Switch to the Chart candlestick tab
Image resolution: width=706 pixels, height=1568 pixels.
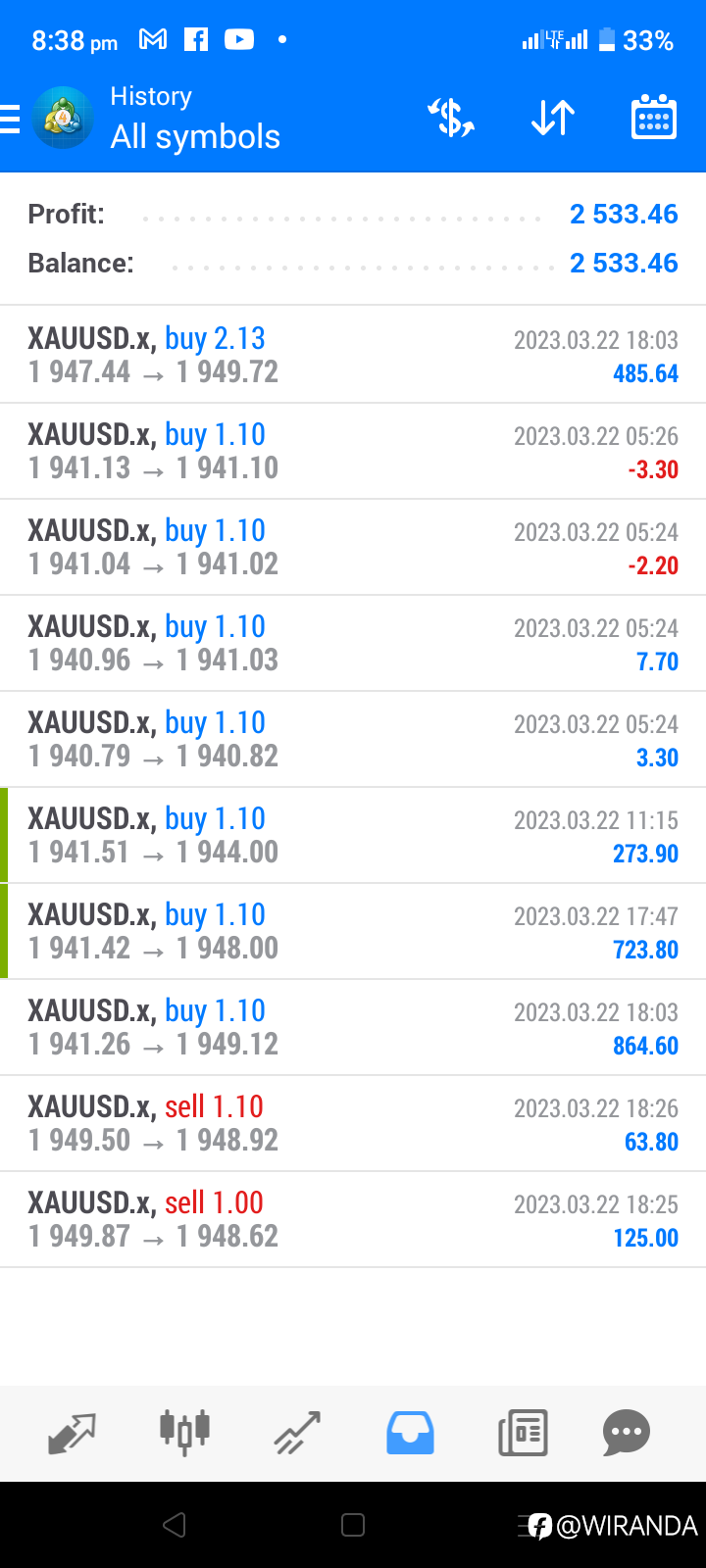(x=184, y=1433)
